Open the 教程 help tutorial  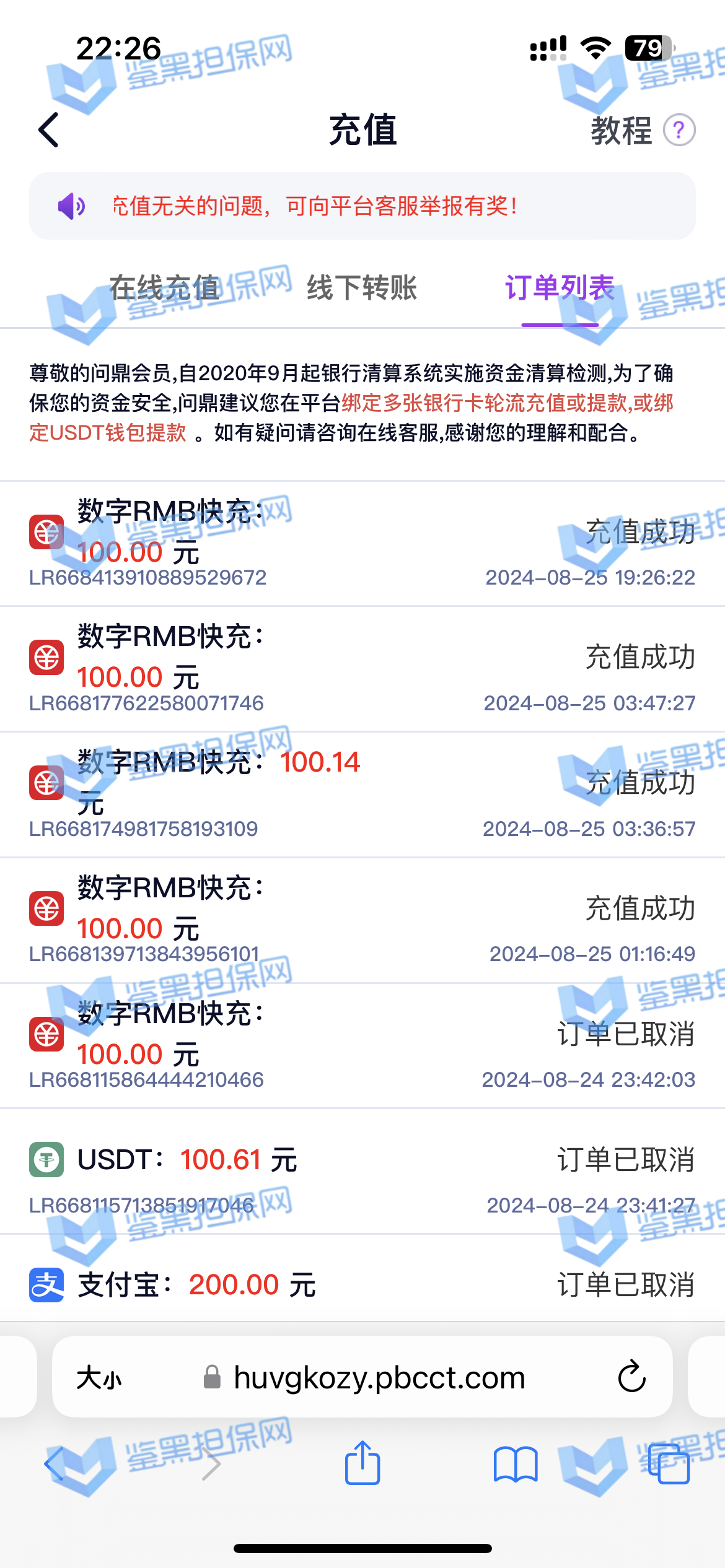pos(641,130)
